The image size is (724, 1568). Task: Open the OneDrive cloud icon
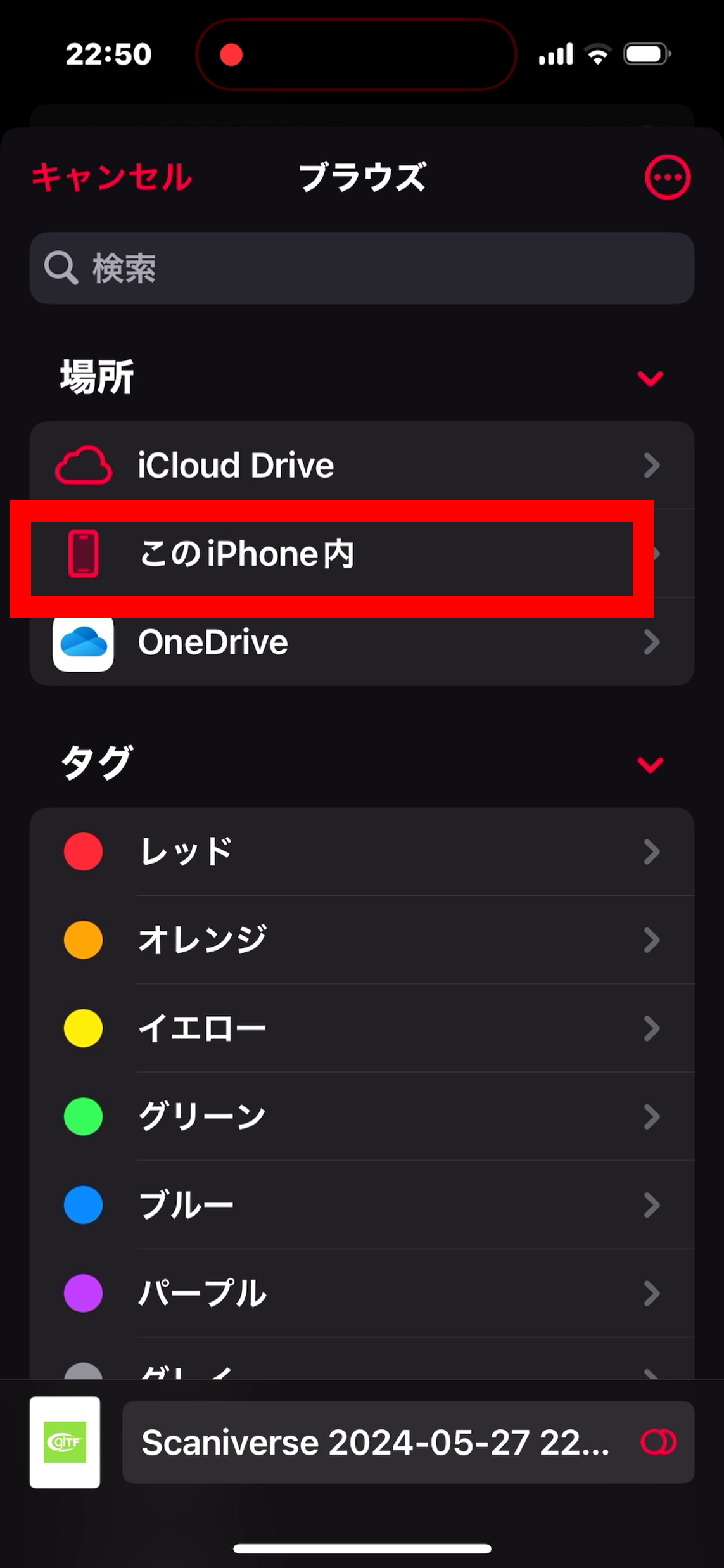(83, 642)
